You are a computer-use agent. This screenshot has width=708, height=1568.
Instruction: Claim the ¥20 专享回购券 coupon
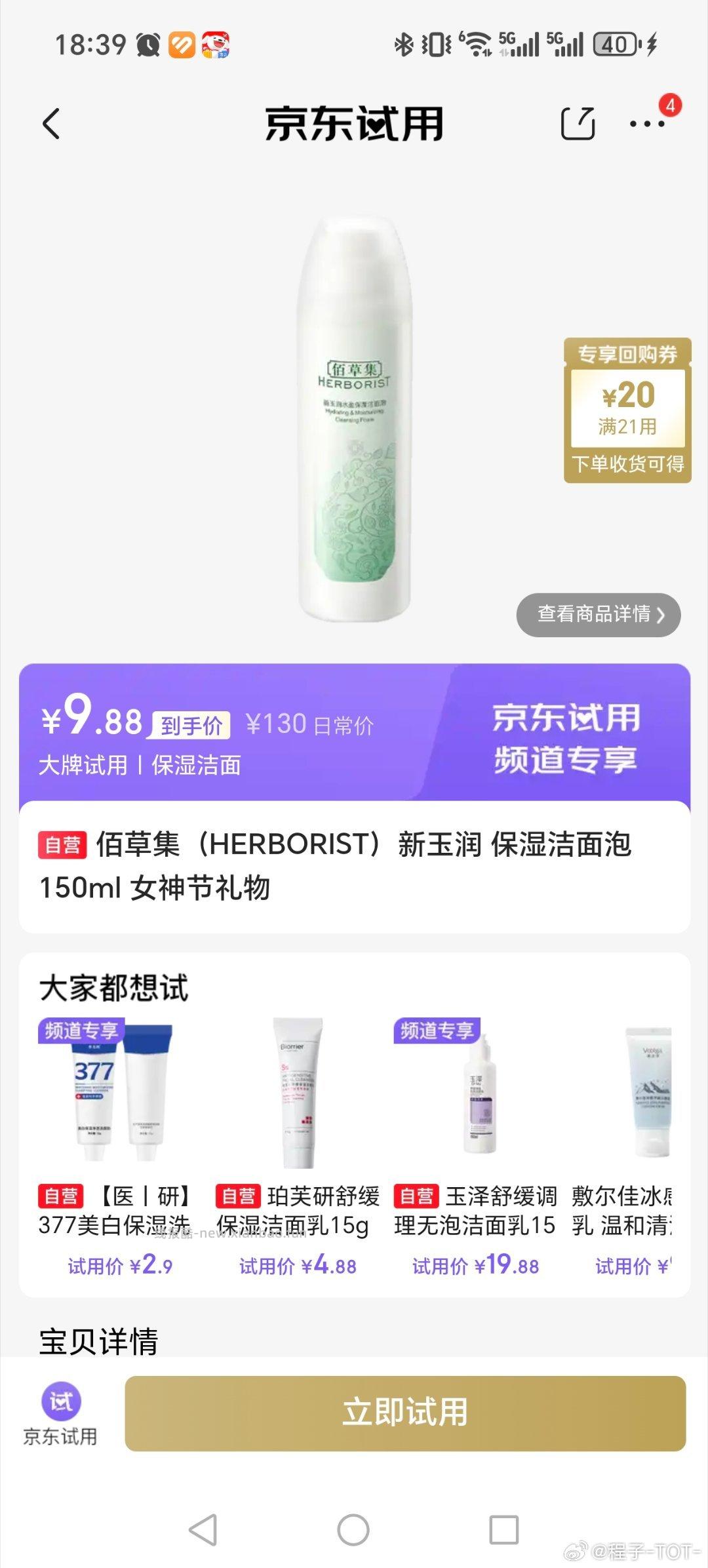click(628, 410)
